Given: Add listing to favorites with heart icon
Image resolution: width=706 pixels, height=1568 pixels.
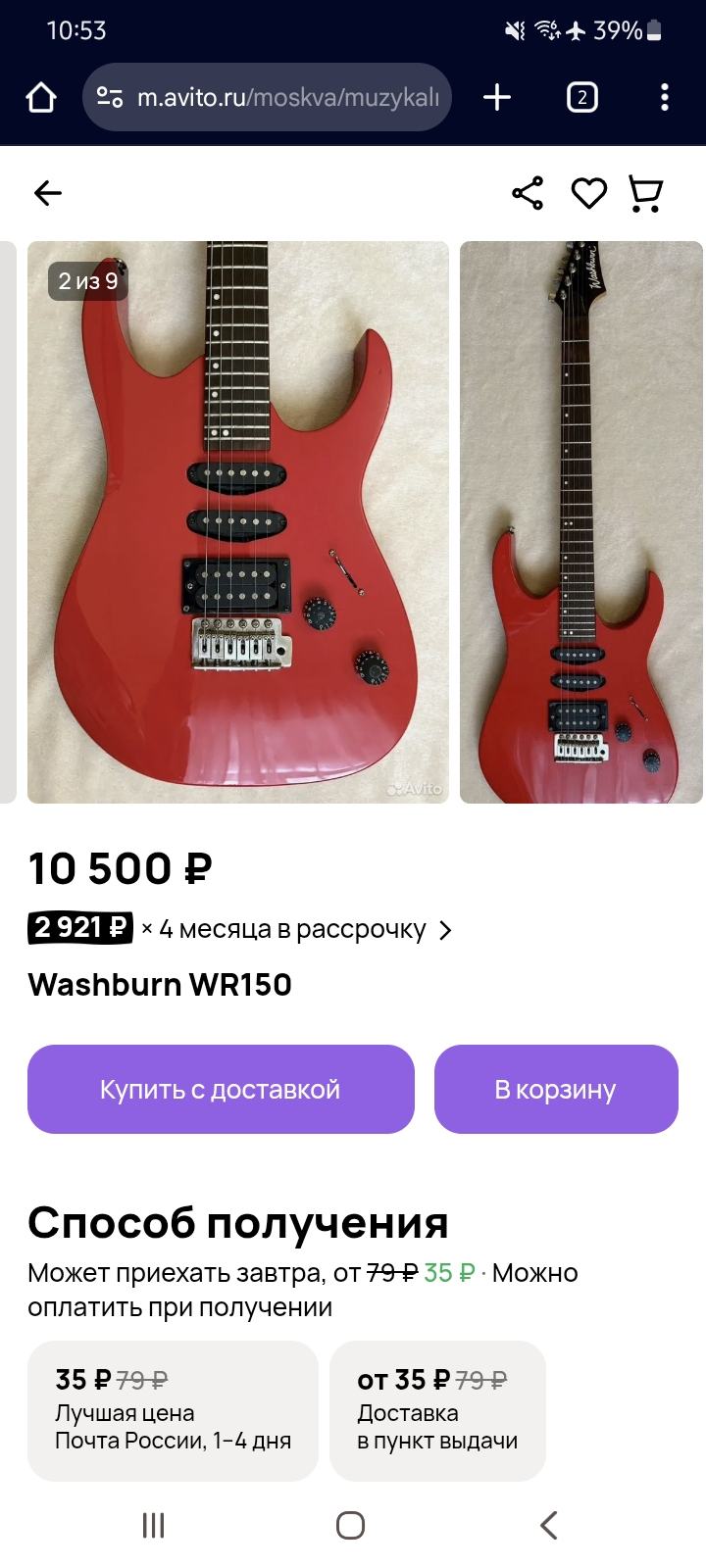Looking at the screenshot, I should 588,194.
